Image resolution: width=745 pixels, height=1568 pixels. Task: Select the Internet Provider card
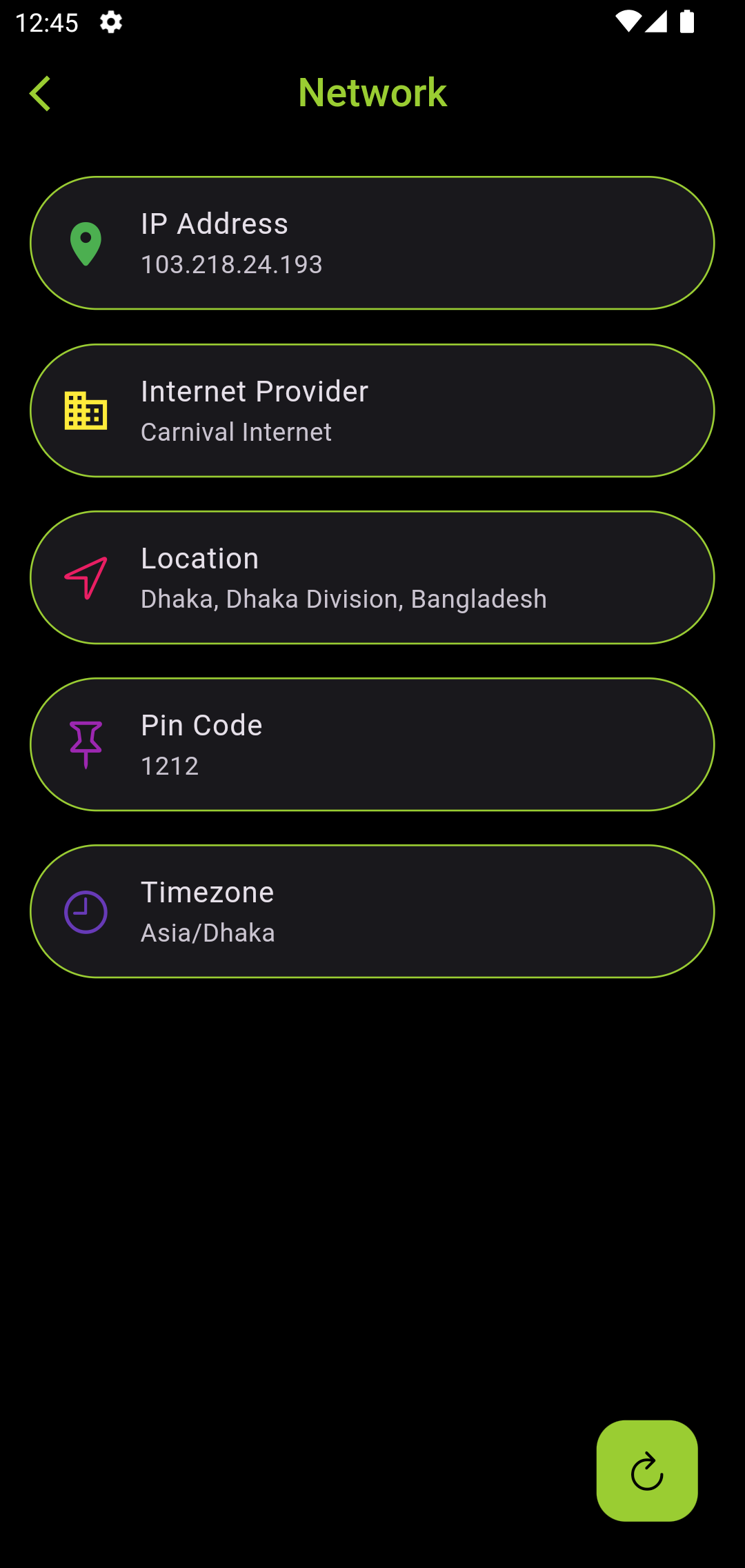pyautogui.click(x=372, y=410)
